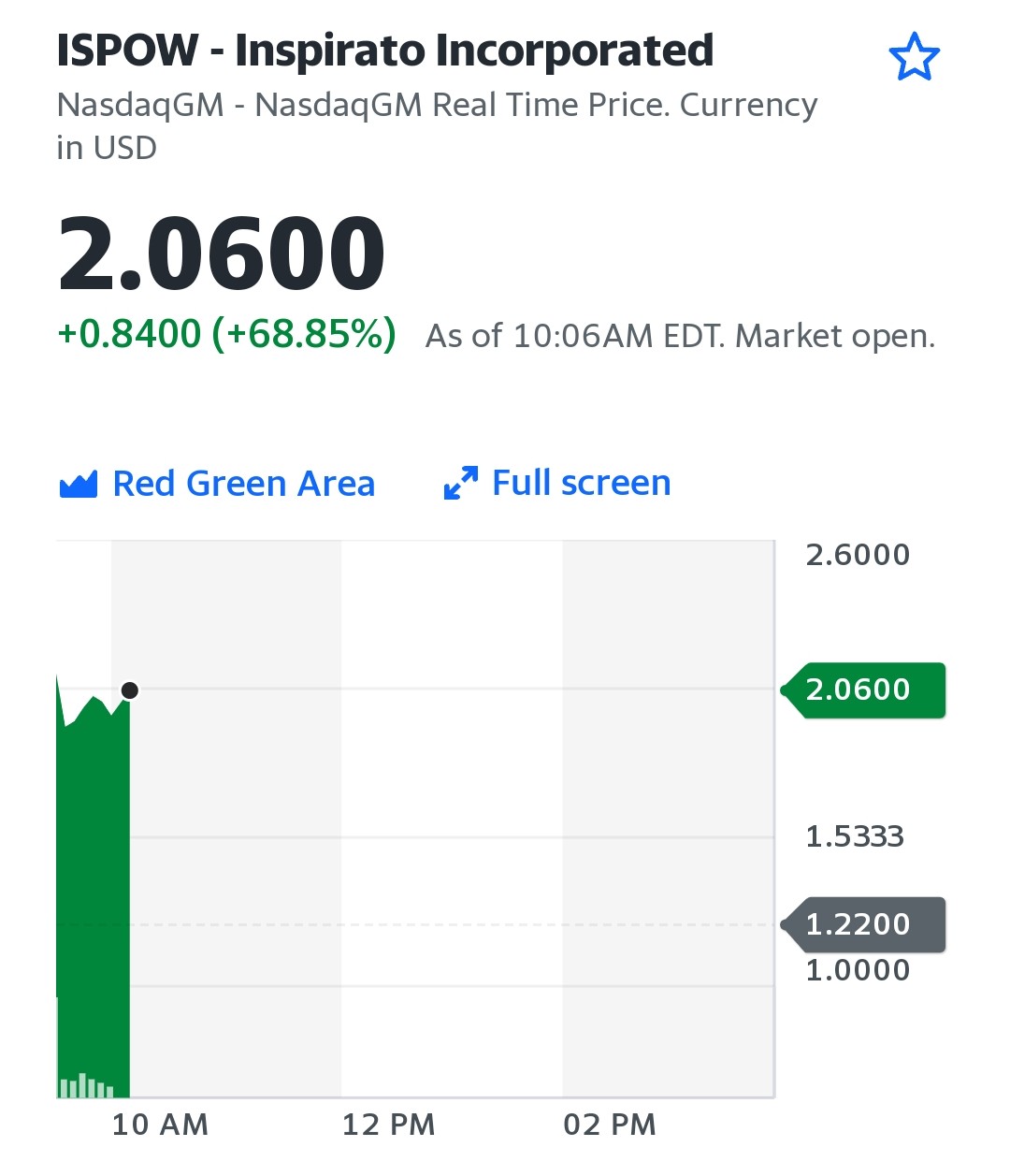Change chart type from Red Green Area
This screenshot has height=1176, width=1010.
pyautogui.click(x=217, y=484)
